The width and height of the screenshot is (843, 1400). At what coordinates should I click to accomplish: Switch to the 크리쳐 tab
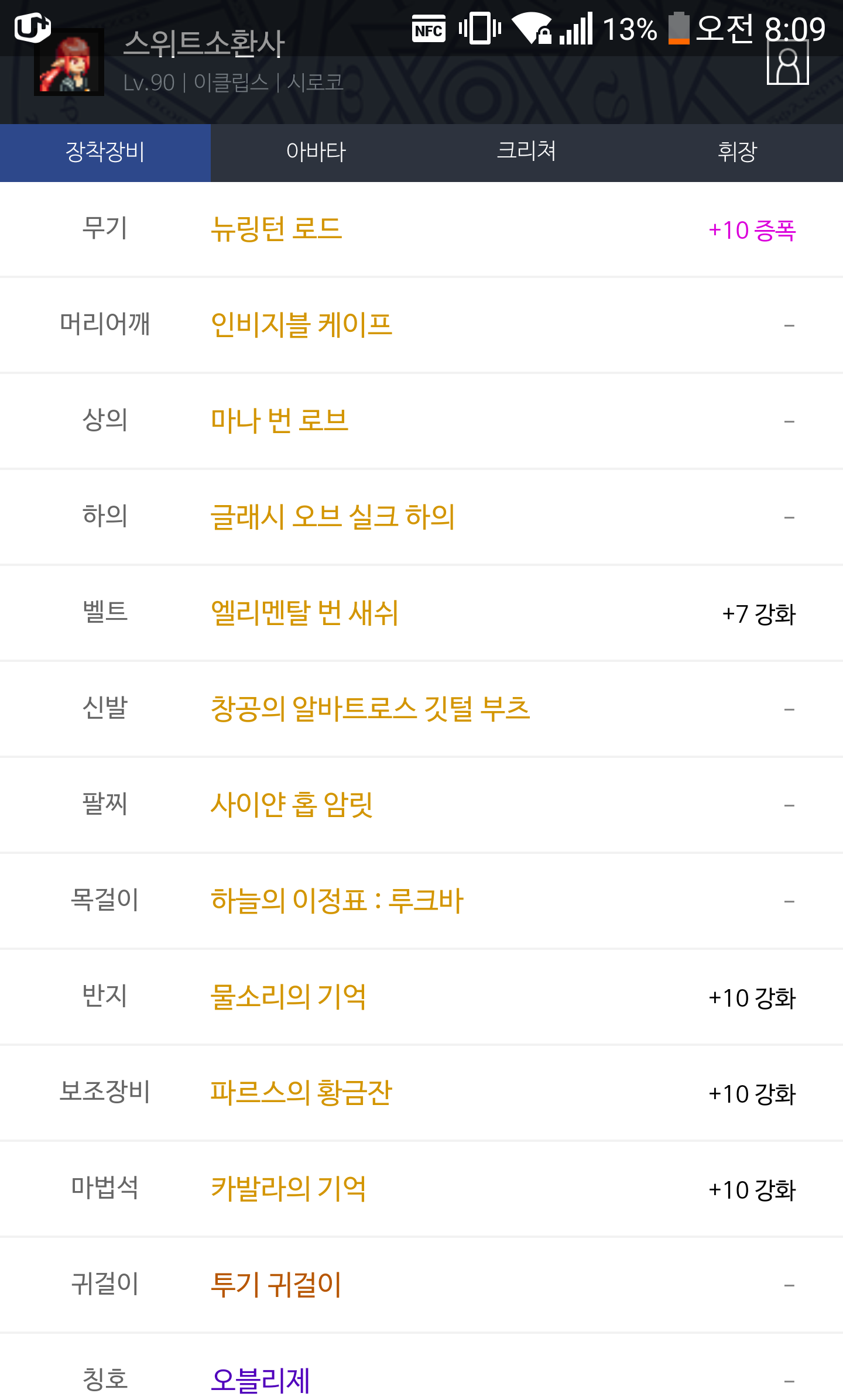point(526,152)
